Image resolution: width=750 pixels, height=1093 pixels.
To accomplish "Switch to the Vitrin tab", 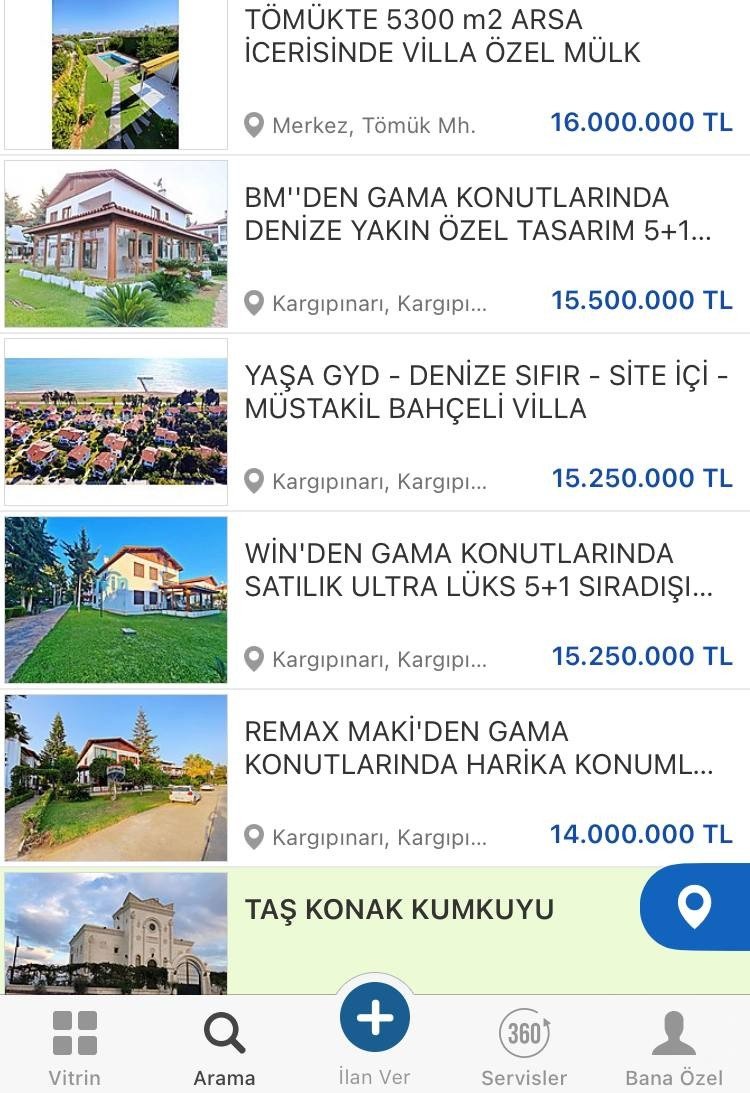I will 75,1048.
